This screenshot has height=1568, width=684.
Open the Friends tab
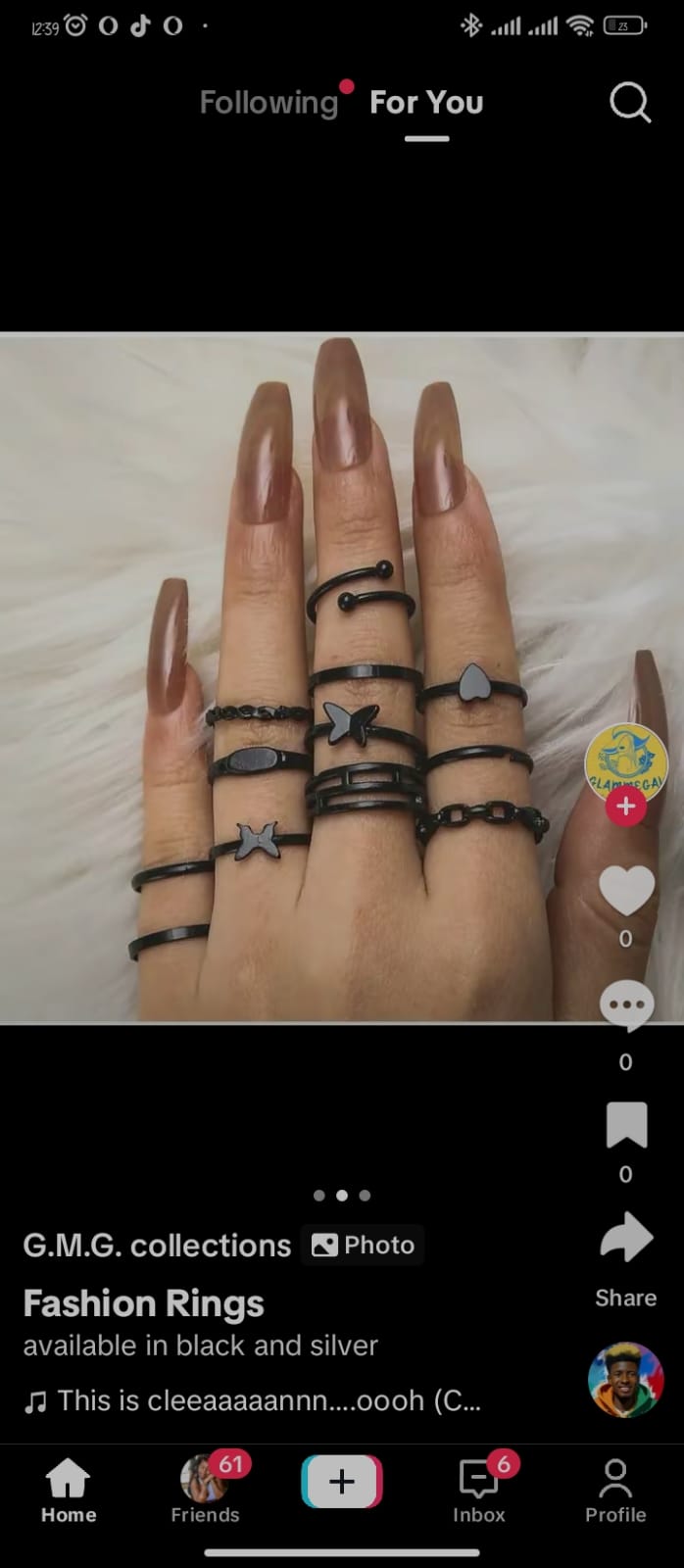tap(205, 1491)
